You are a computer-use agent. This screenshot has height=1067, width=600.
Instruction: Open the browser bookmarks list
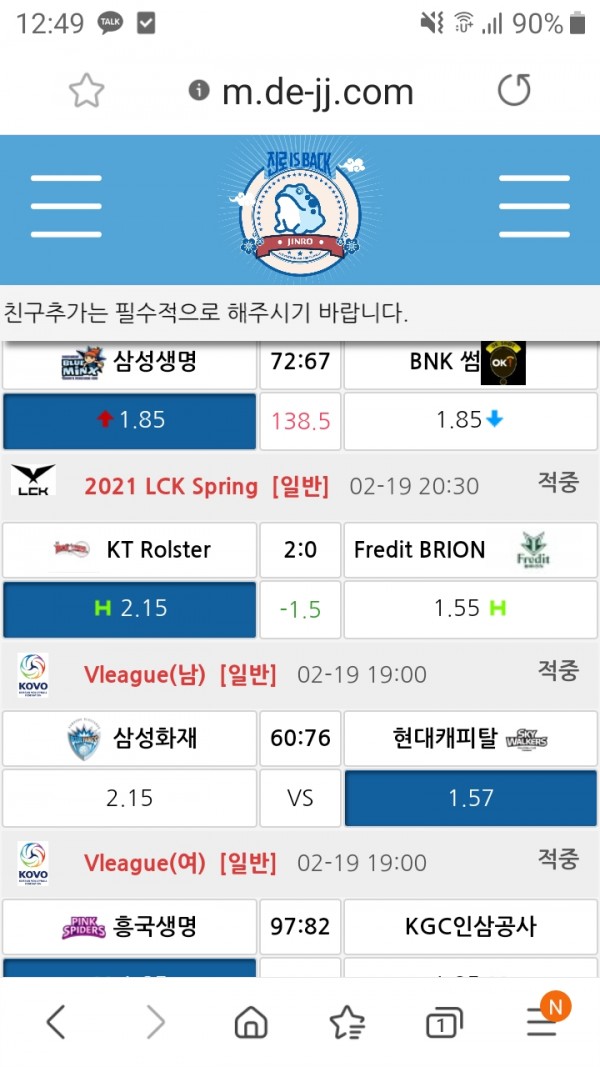[347, 1022]
